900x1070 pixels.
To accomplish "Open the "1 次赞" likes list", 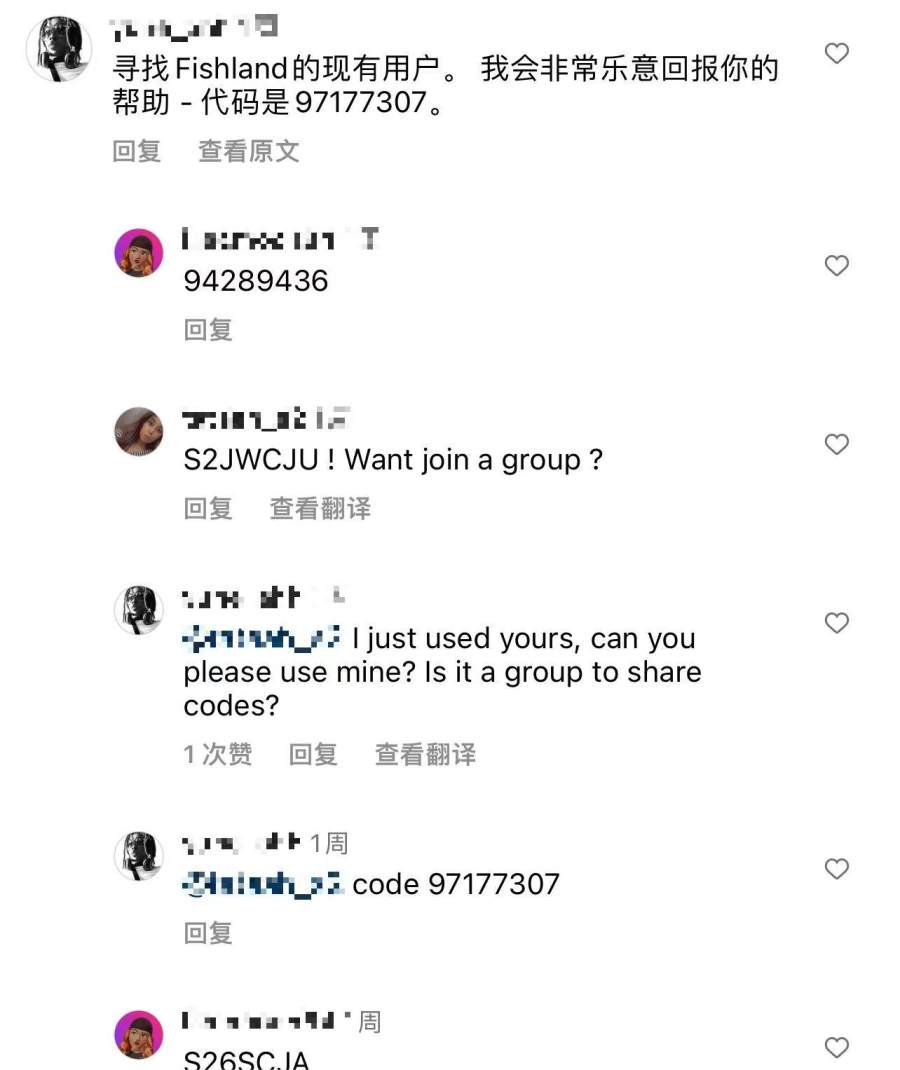I will pyautogui.click(x=218, y=754).
